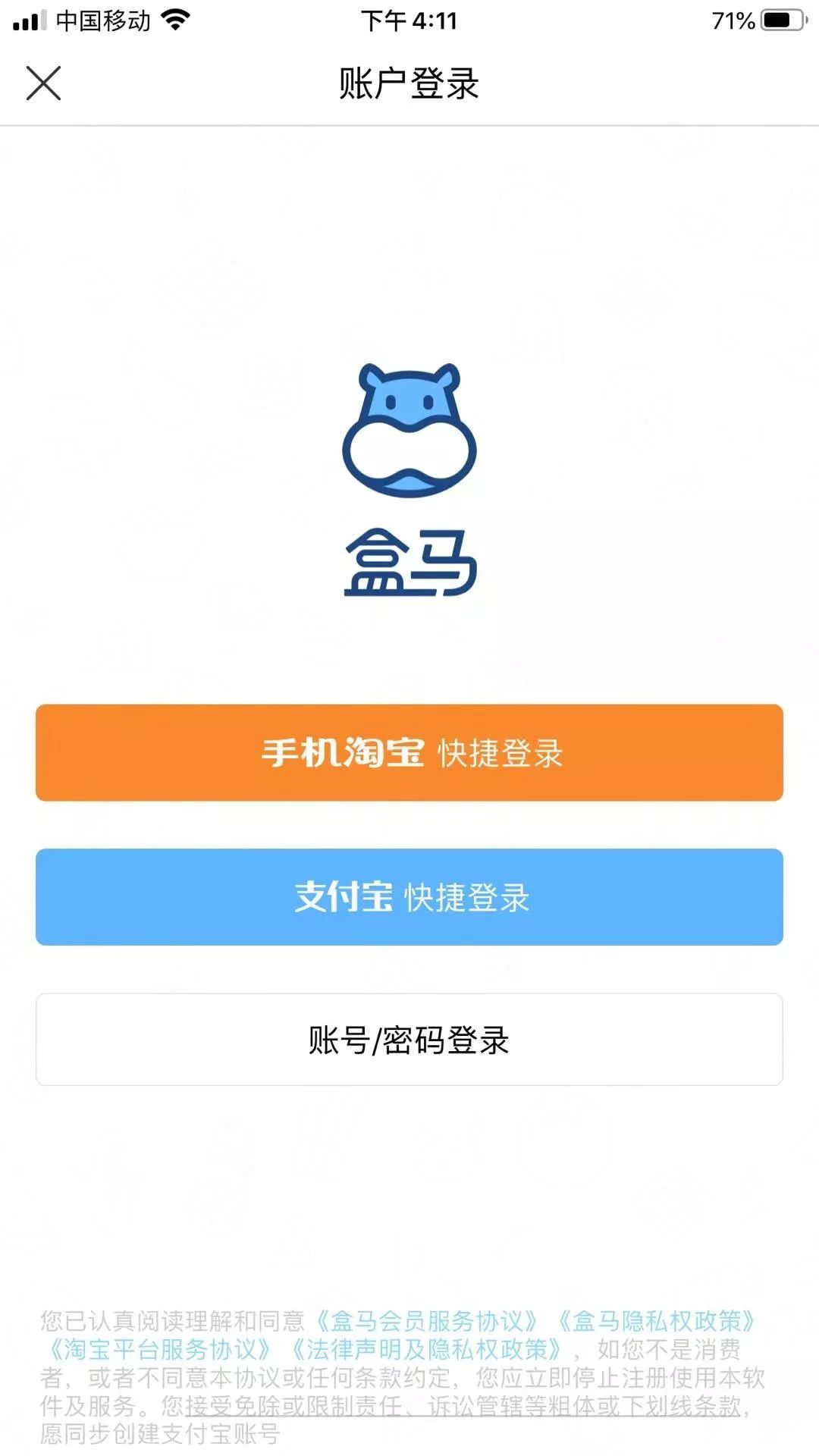Screen dimensions: 819x1456
Task: Open 《盒马会员服务协议》 link
Action: pos(426,1321)
